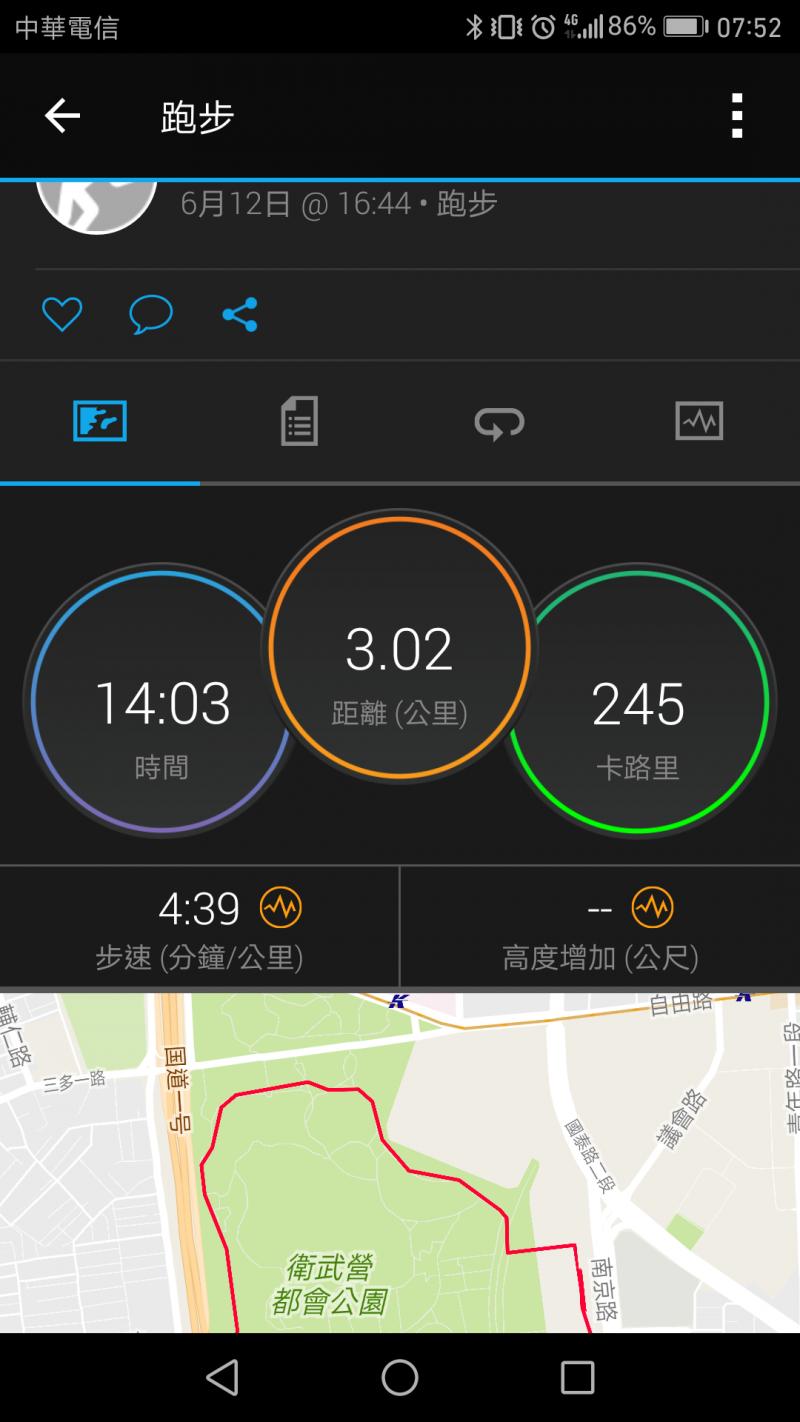Screen dimensions: 800x1422
Task: Go back from the 跑步 activity screen
Action: 62,117
